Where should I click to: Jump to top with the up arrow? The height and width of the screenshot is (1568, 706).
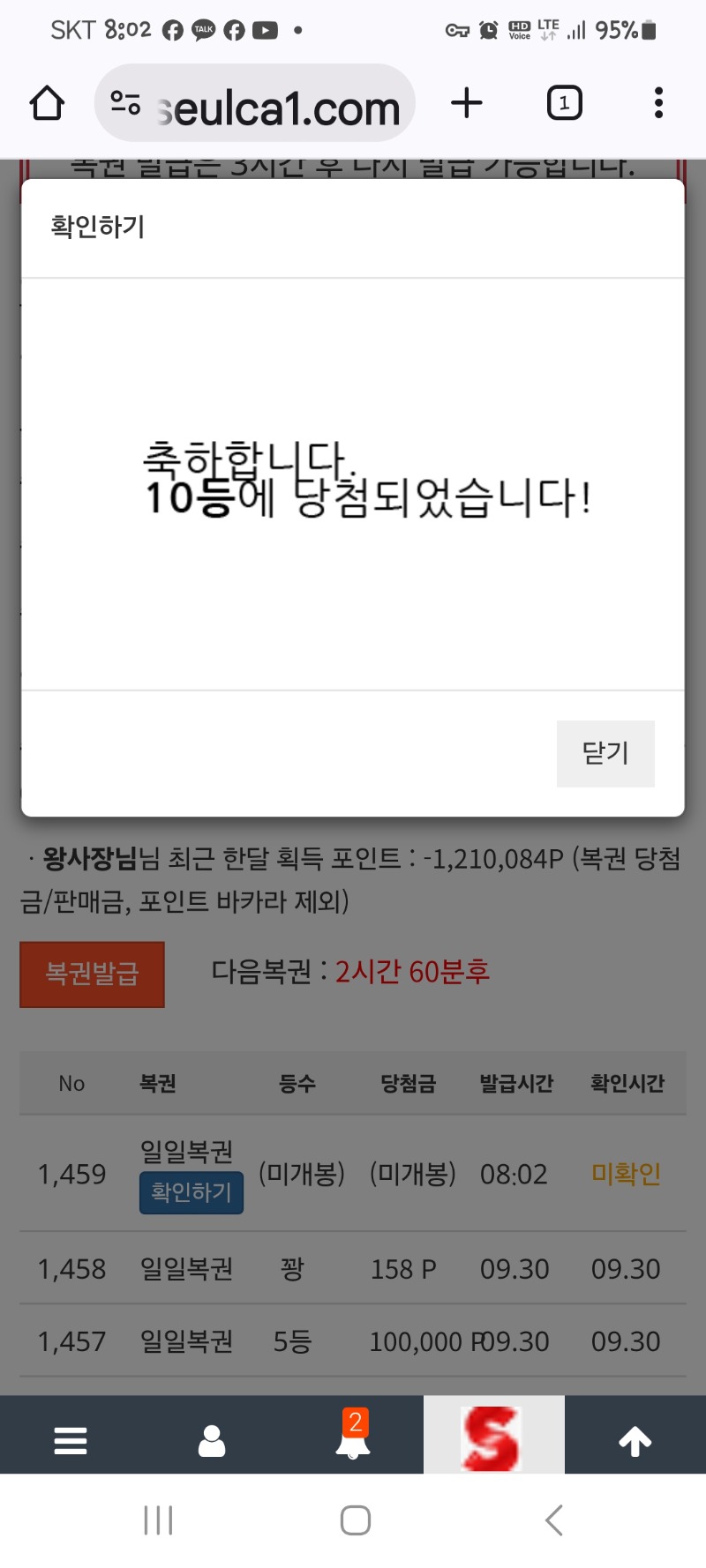click(x=635, y=1441)
